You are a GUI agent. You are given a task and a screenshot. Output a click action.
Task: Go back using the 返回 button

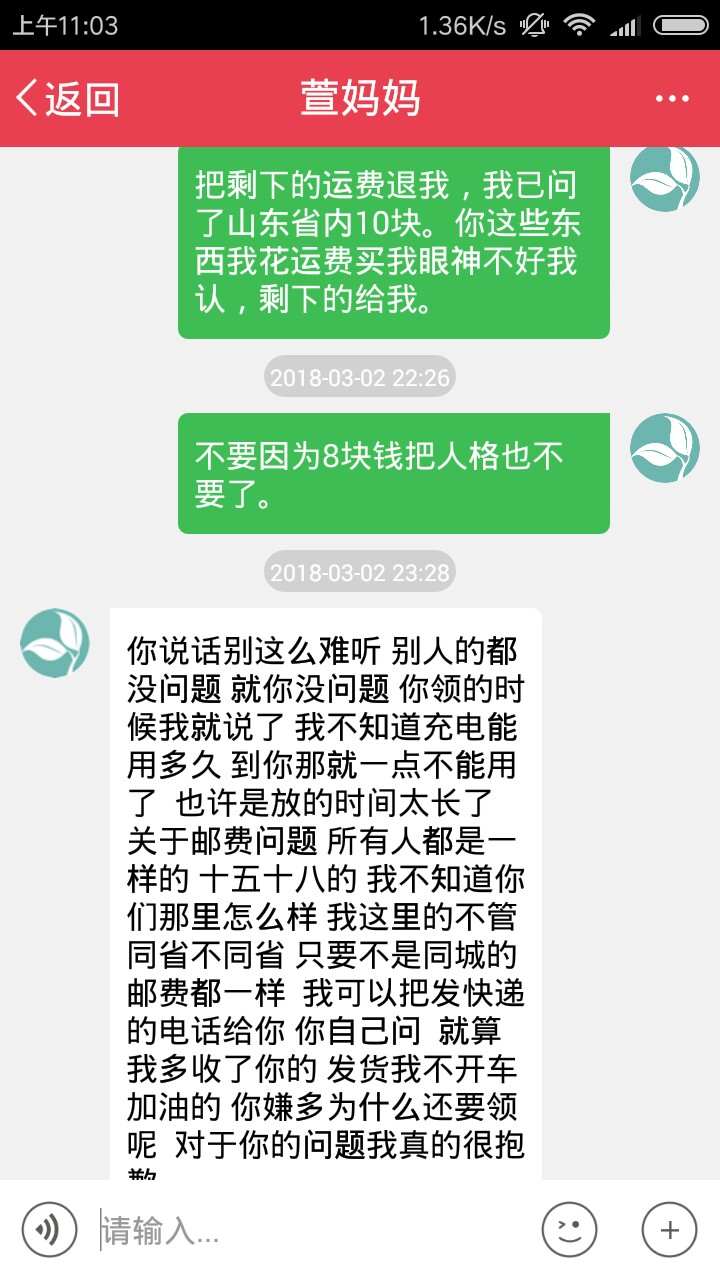[x=67, y=98]
